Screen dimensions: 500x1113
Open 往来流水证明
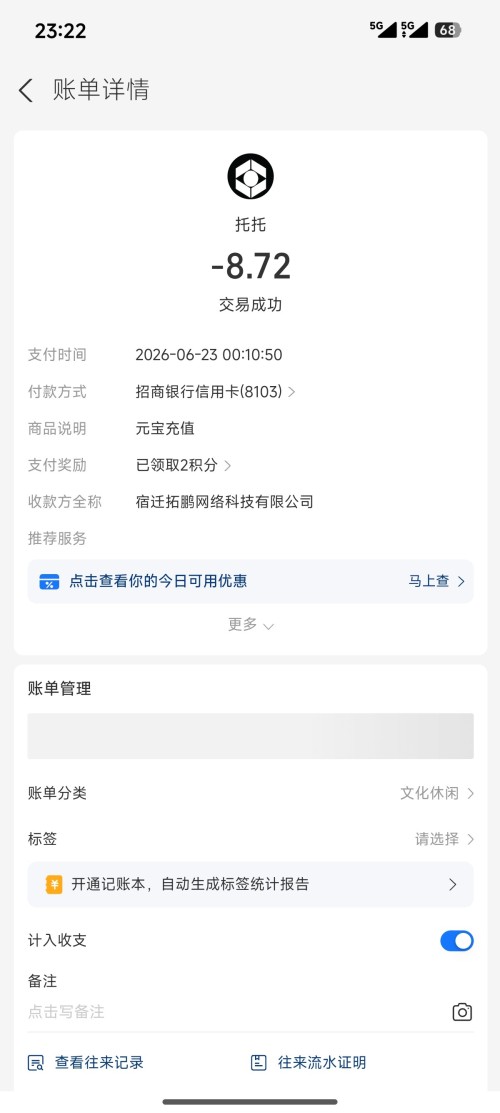[308, 1063]
